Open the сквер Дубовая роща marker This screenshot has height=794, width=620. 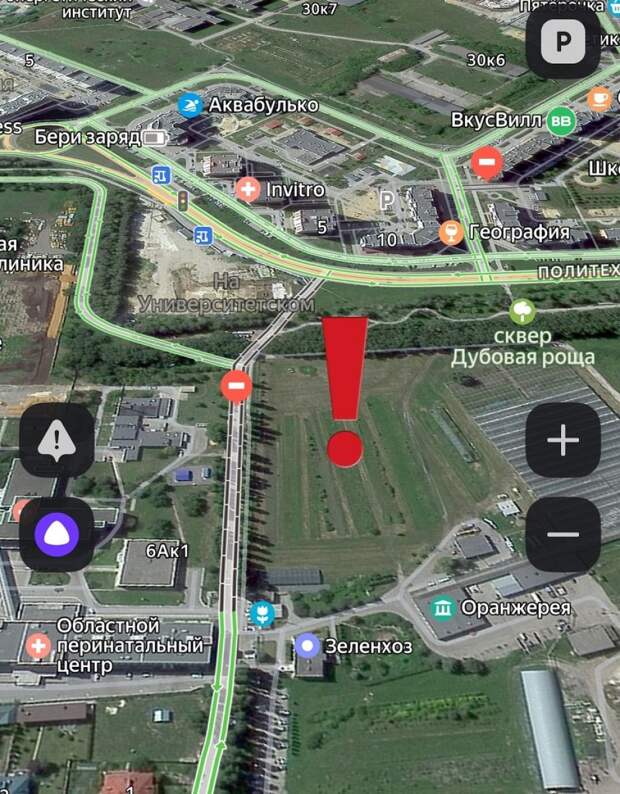coord(521,311)
